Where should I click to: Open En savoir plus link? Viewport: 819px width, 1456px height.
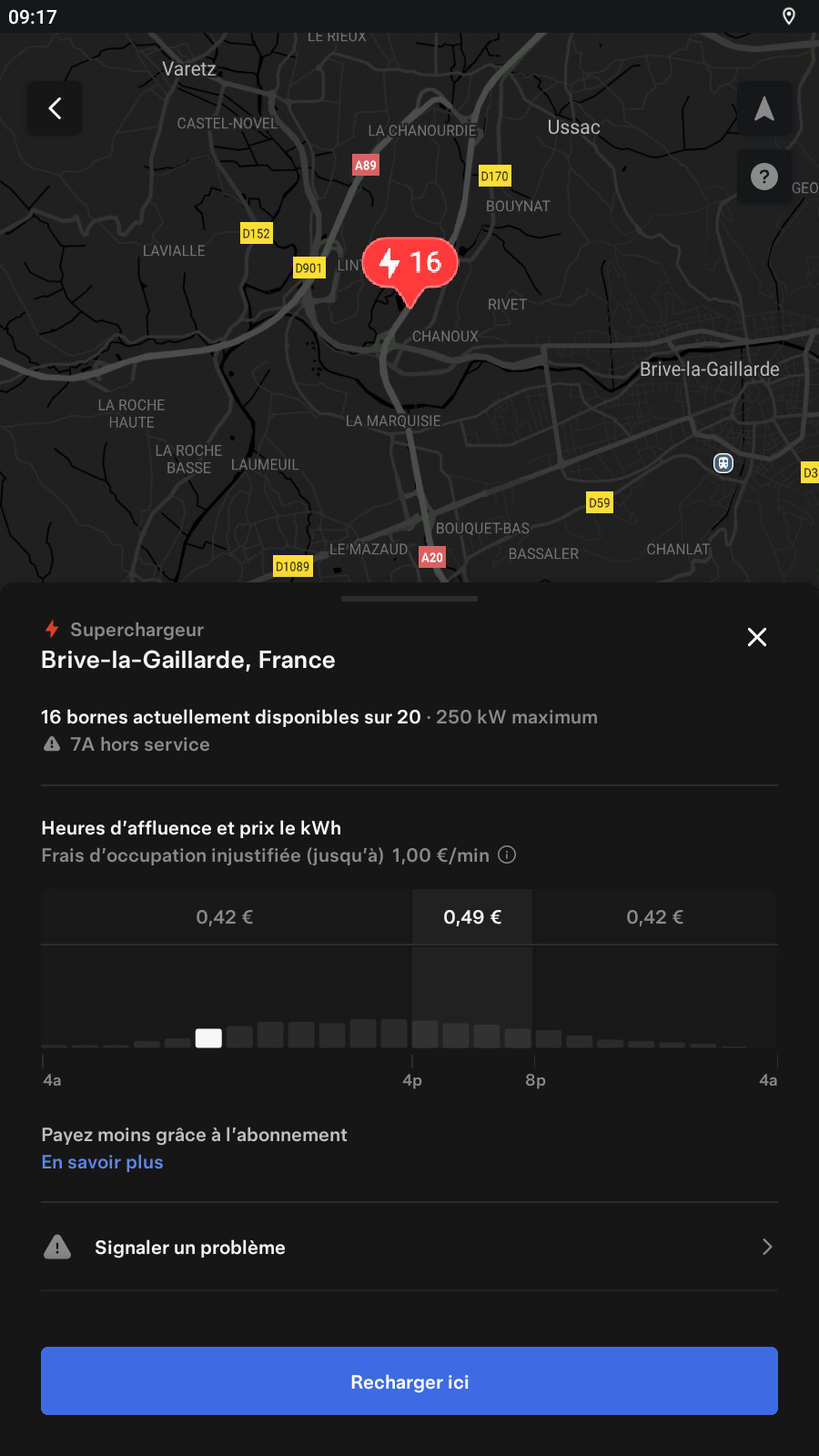[x=103, y=1162]
